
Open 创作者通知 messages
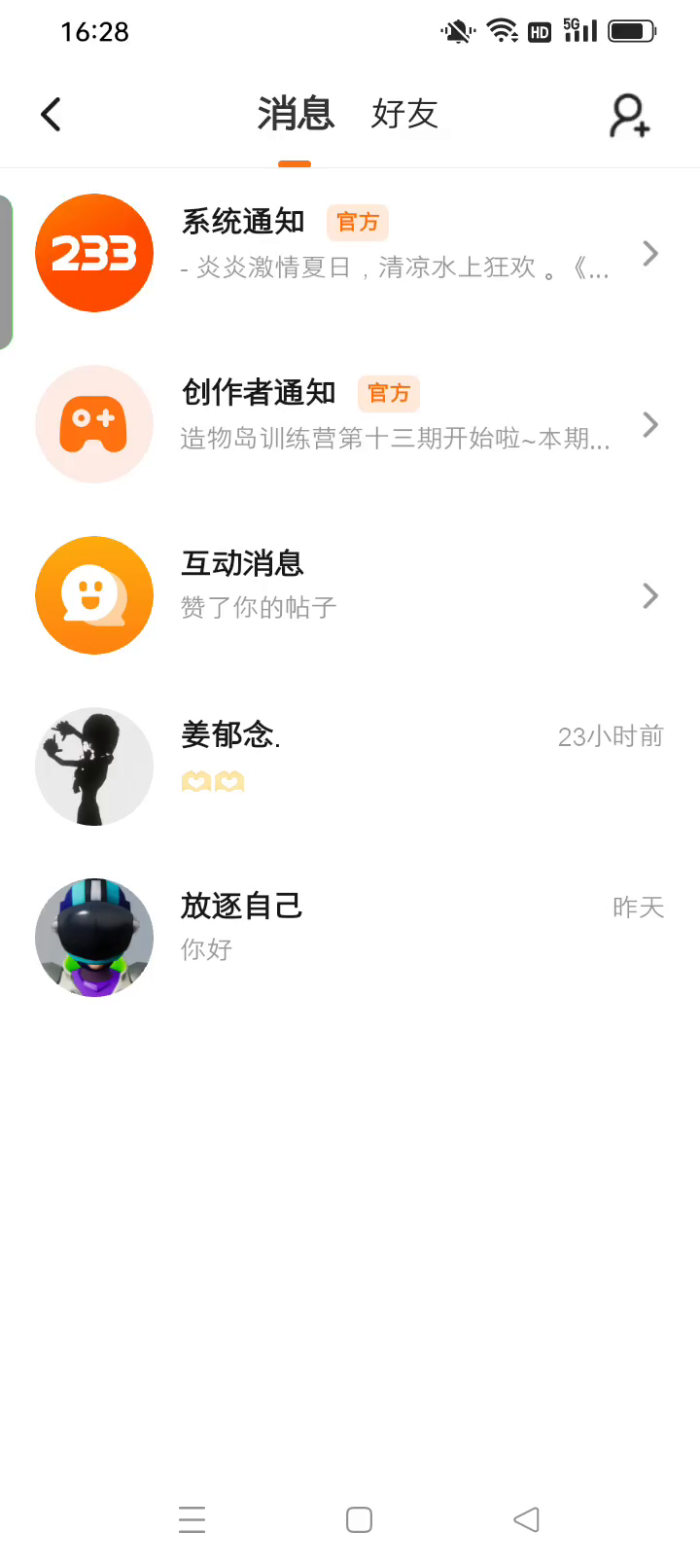pyautogui.click(x=350, y=424)
